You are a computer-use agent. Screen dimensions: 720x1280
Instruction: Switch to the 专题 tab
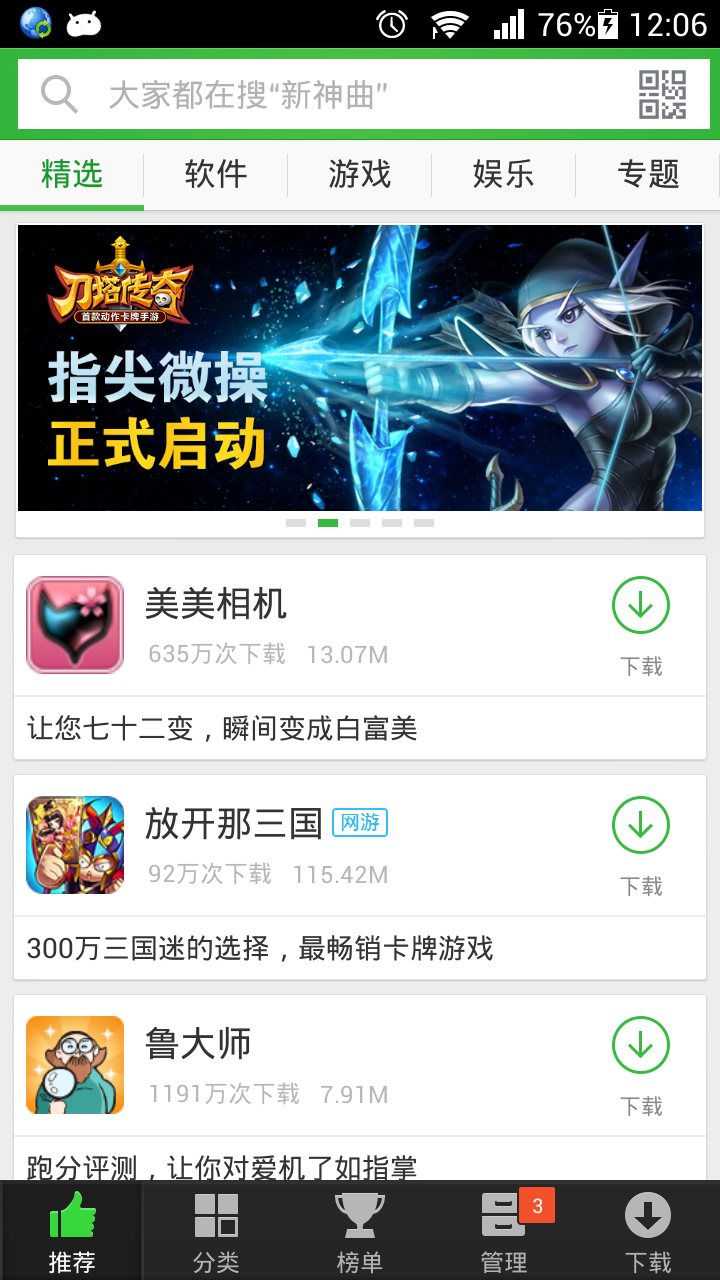coord(648,175)
